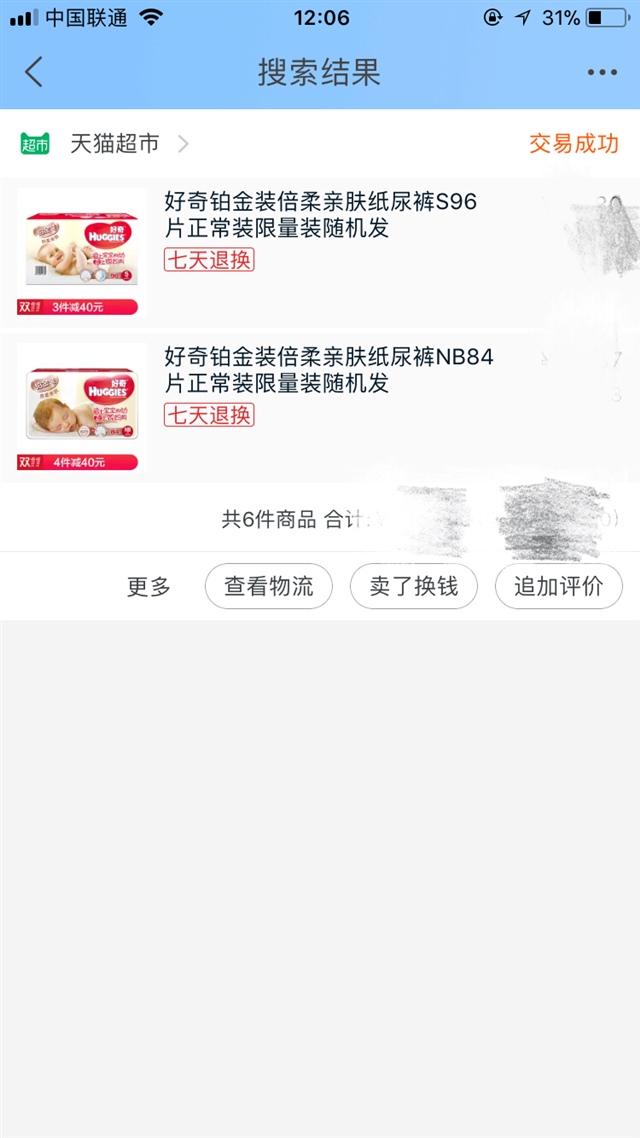Select the 卖了换钱 button
640x1138 pixels.
tap(413, 587)
